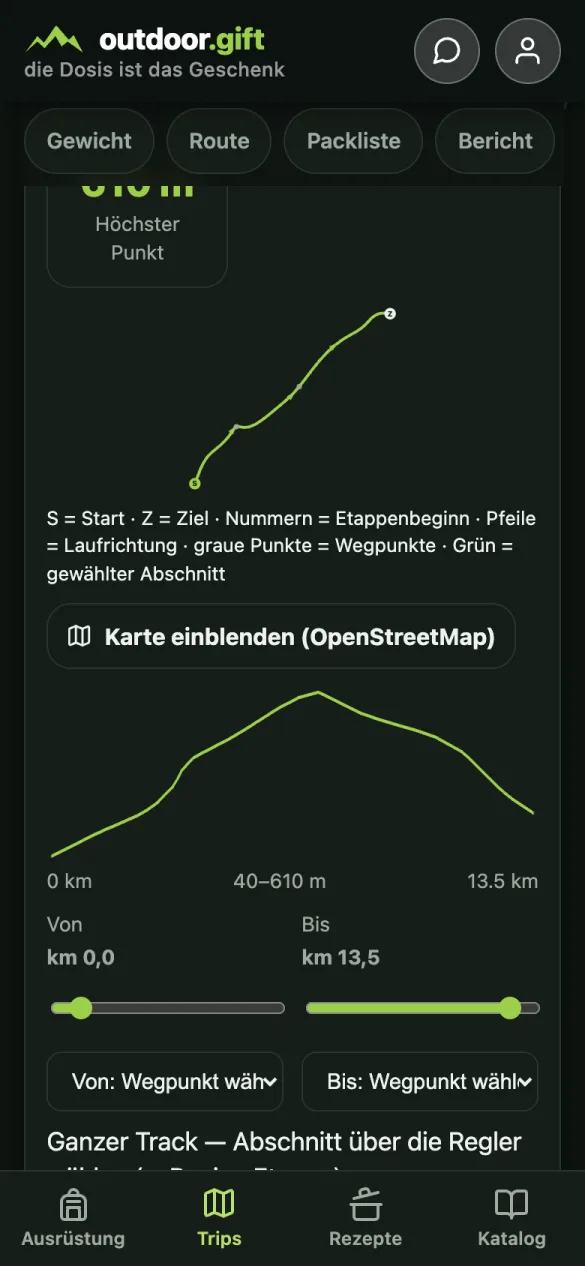Open the Trips tab

219,1218
